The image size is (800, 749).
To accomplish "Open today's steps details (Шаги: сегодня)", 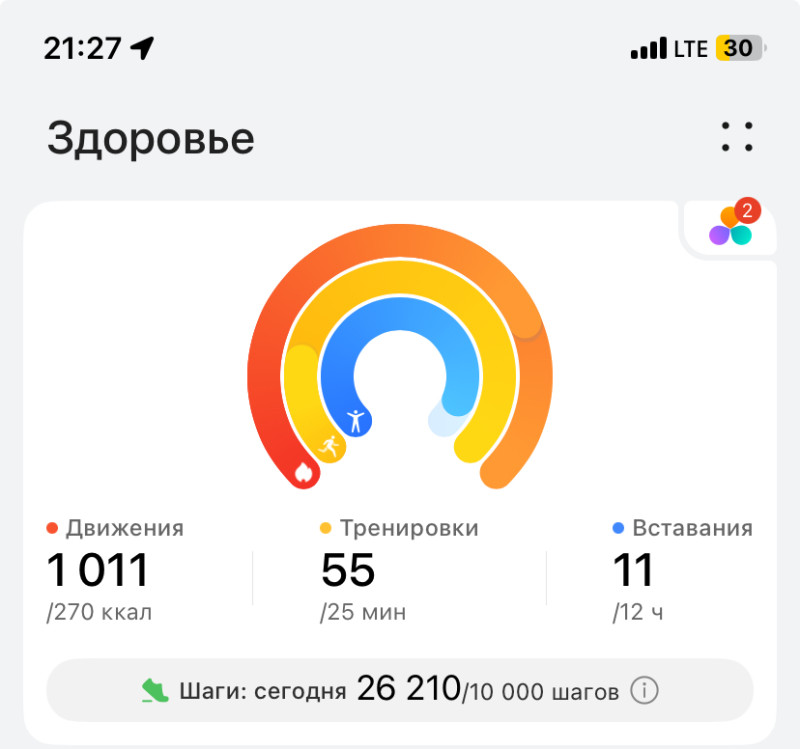I will pos(380,690).
